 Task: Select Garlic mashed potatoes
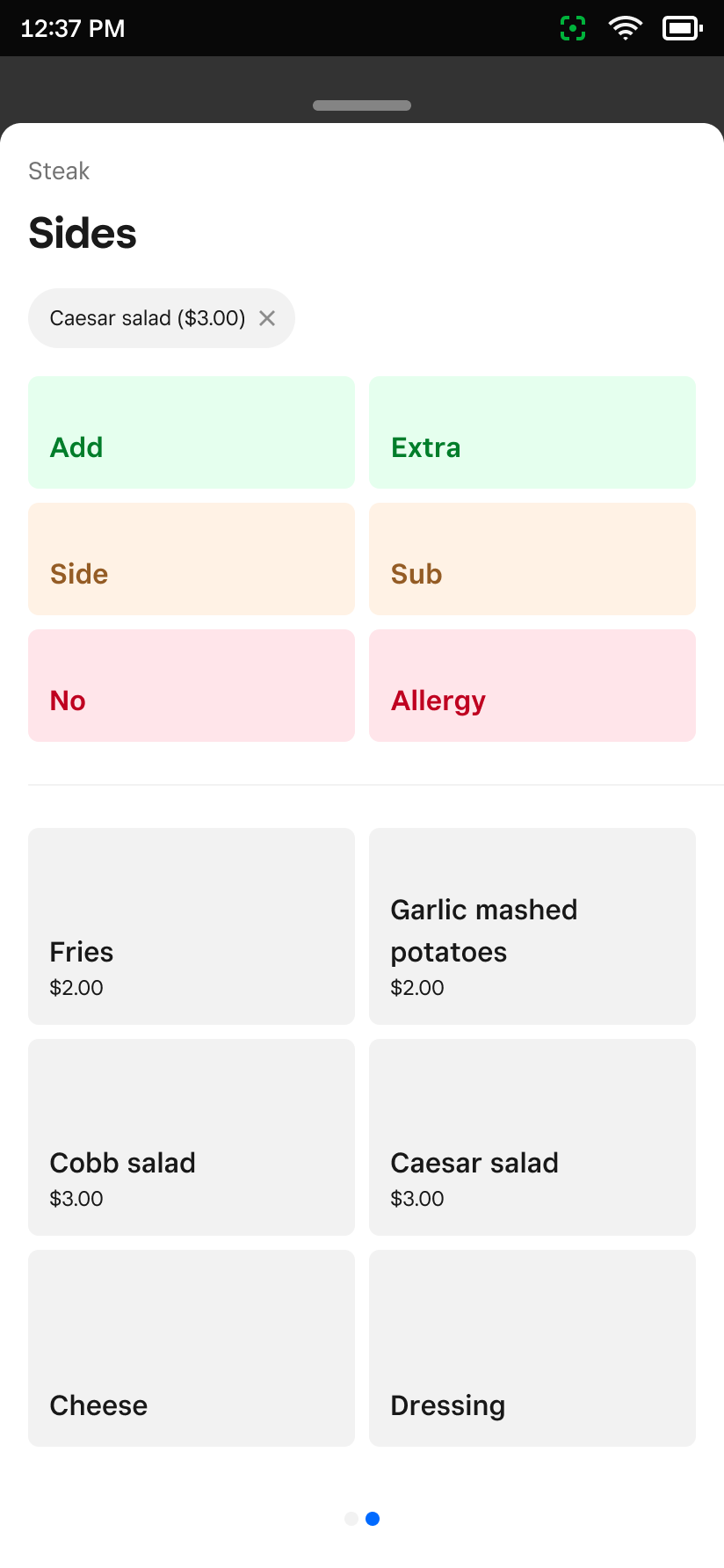point(532,926)
